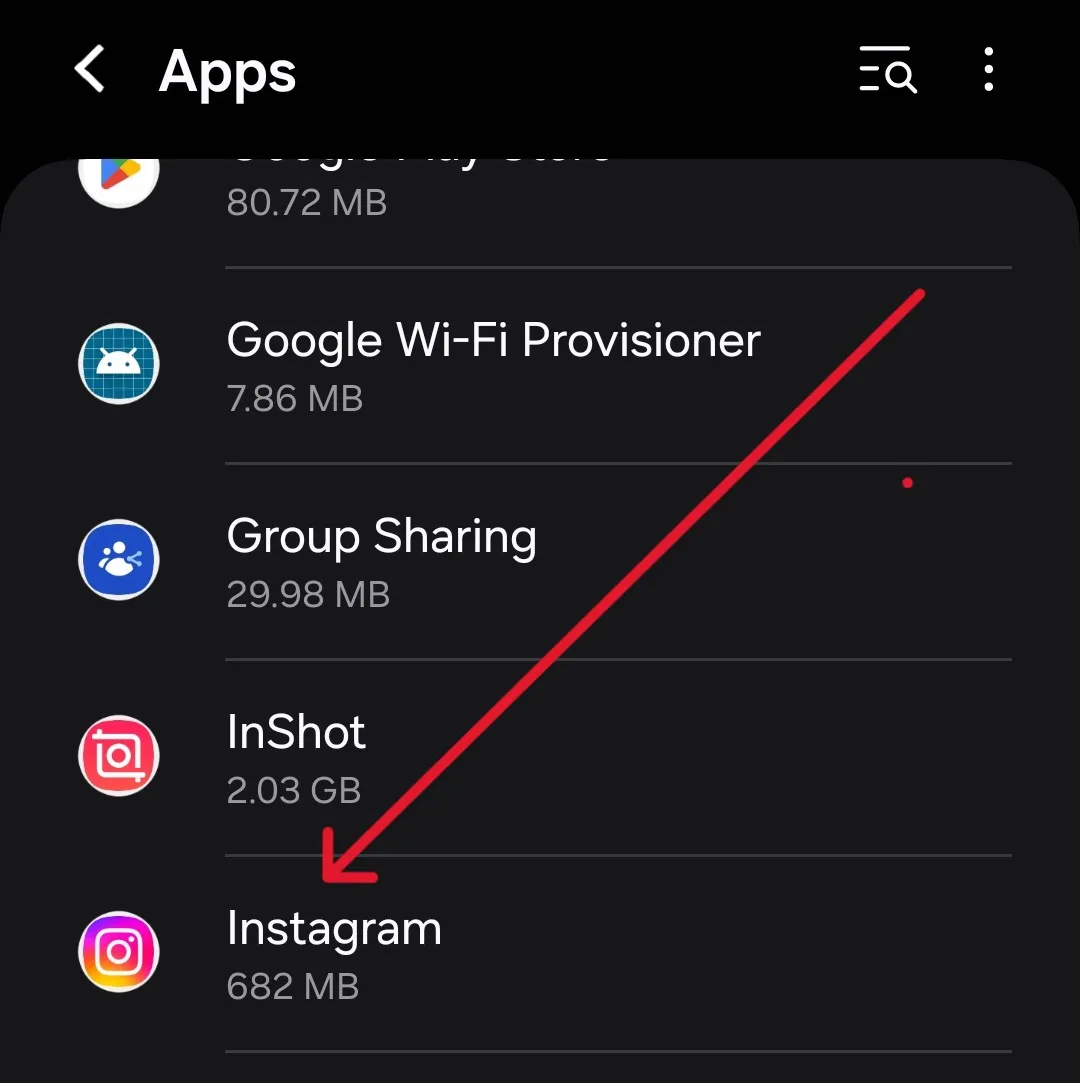1080x1083 pixels.
Task: Go back from the Apps screen
Action: [90, 71]
